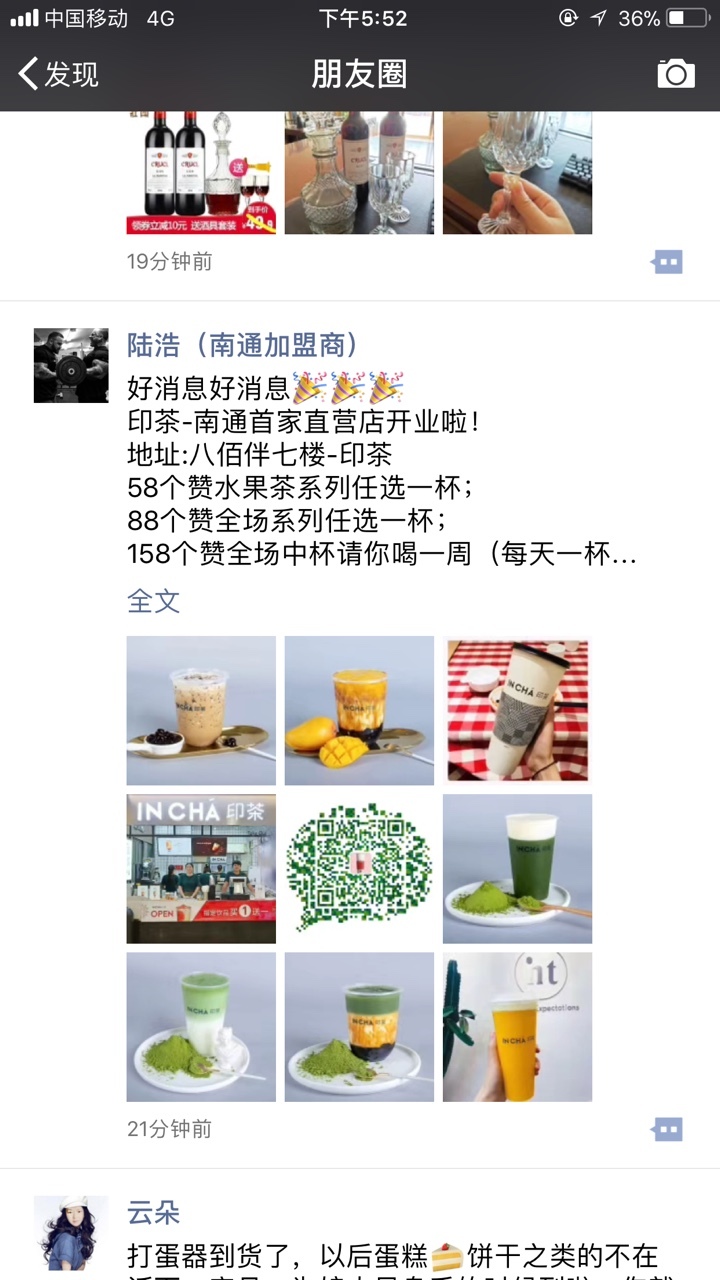
Task: Open the mango drink photo
Action: pyautogui.click(x=359, y=710)
